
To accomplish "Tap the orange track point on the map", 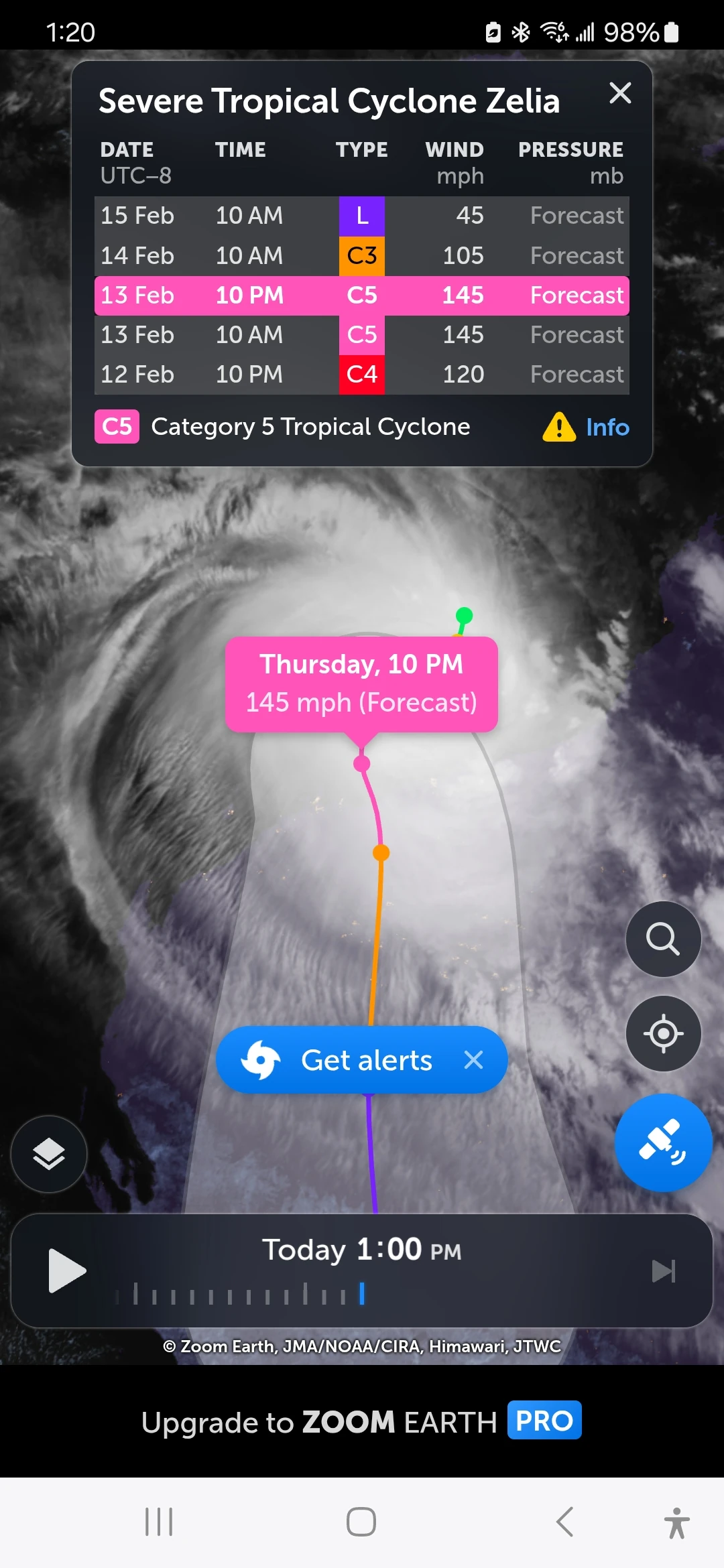I will click(x=381, y=852).
